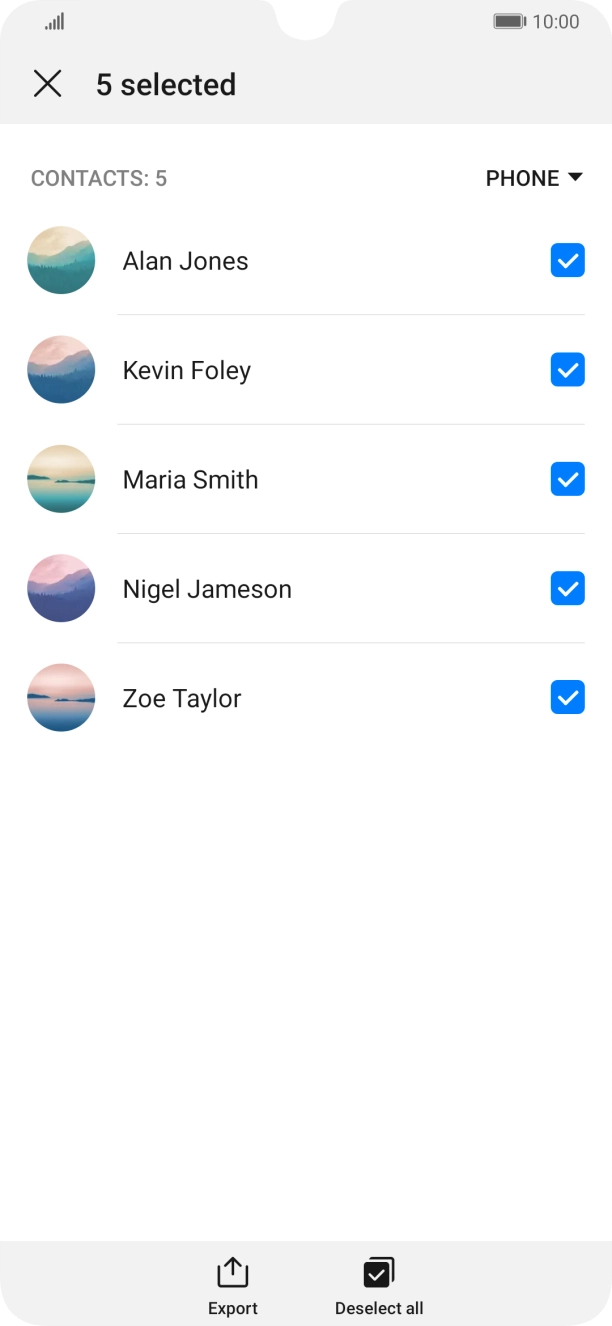Tap Deselect all

pos(379,1286)
